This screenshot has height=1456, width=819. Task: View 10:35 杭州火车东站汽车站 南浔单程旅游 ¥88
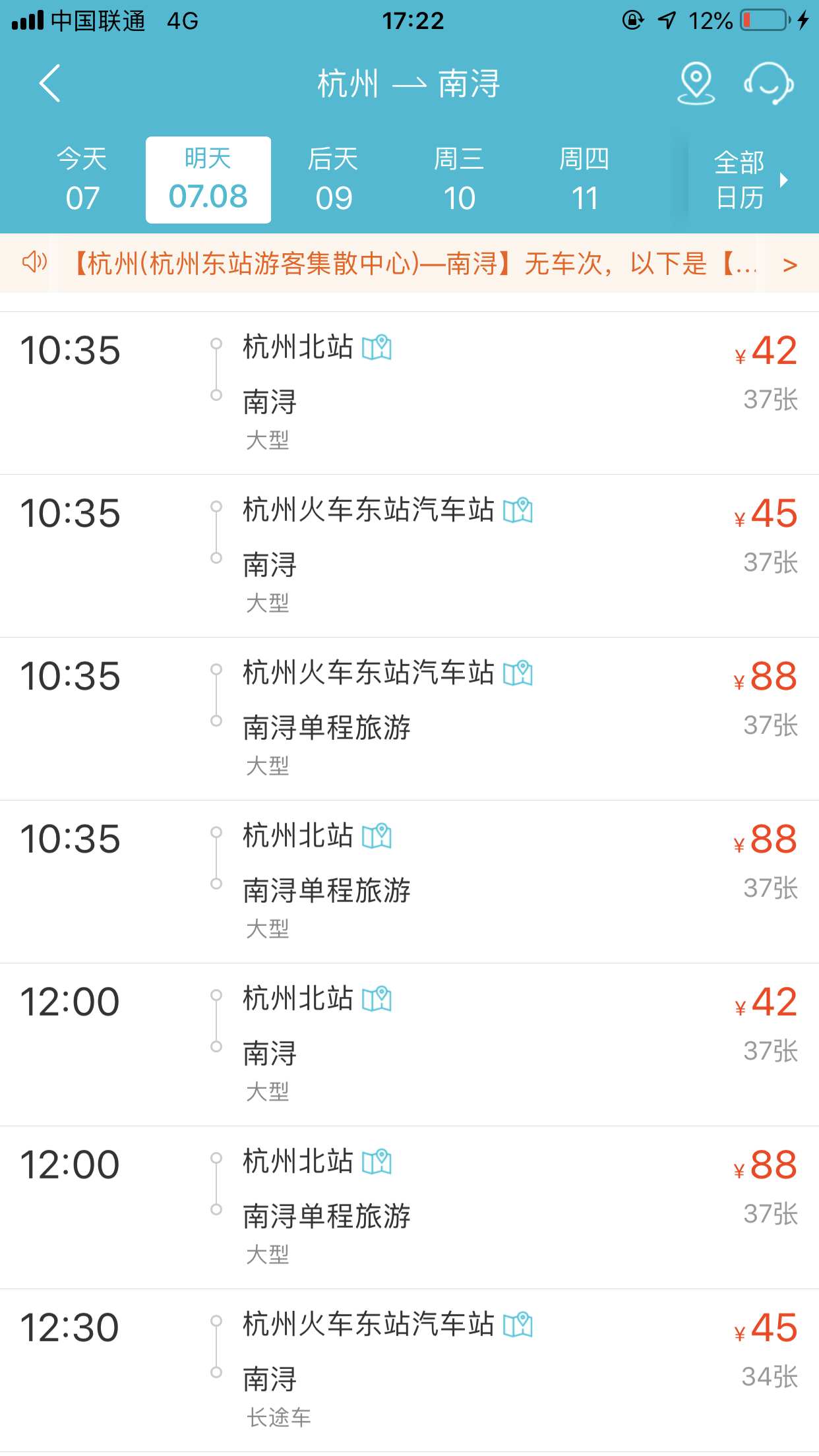(409, 719)
